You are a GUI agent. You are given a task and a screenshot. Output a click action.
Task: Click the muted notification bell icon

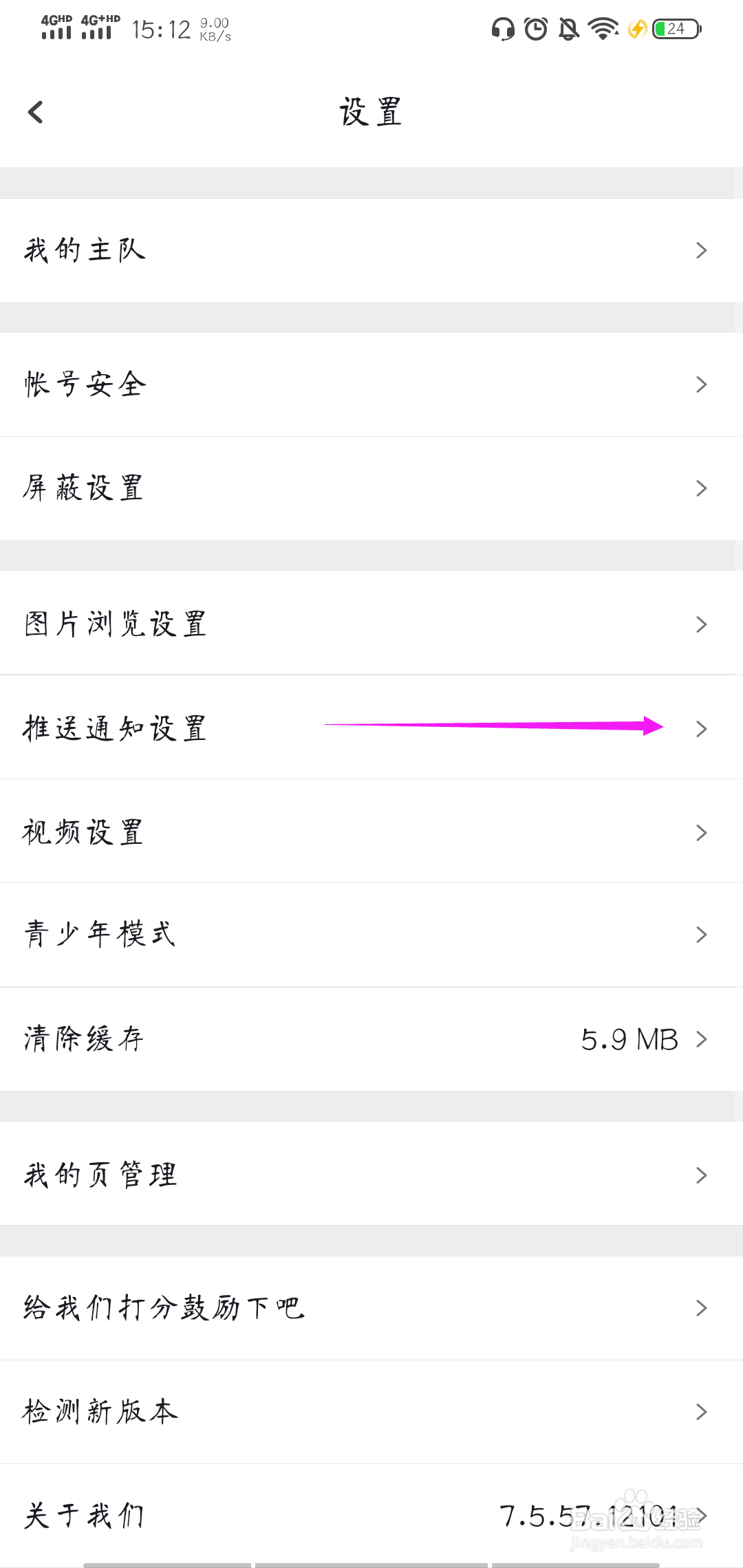click(x=567, y=30)
